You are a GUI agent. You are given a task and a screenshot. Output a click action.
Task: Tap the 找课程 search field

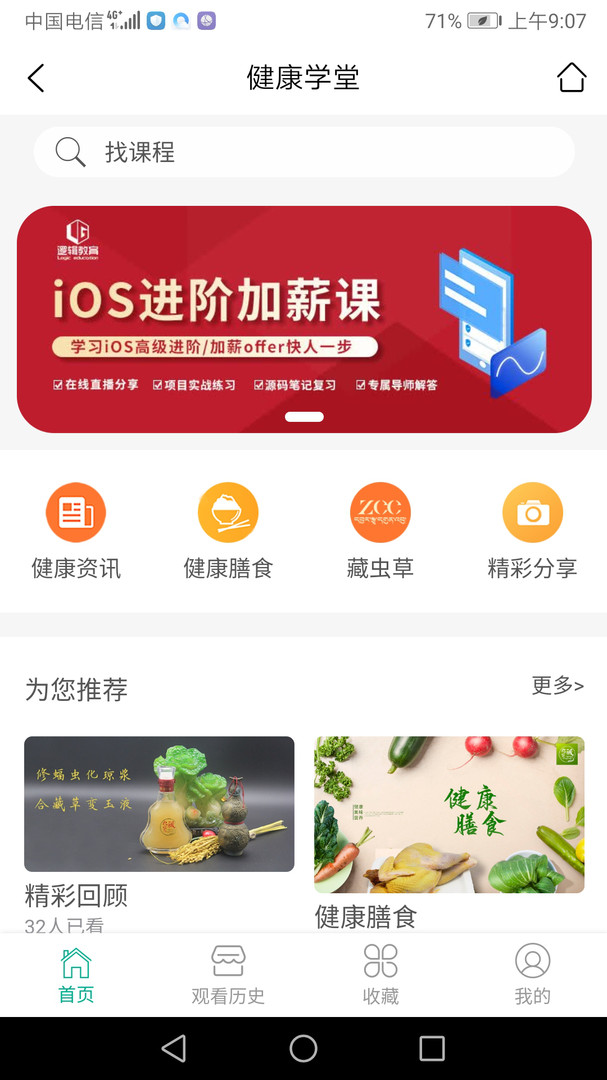pos(304,152)
